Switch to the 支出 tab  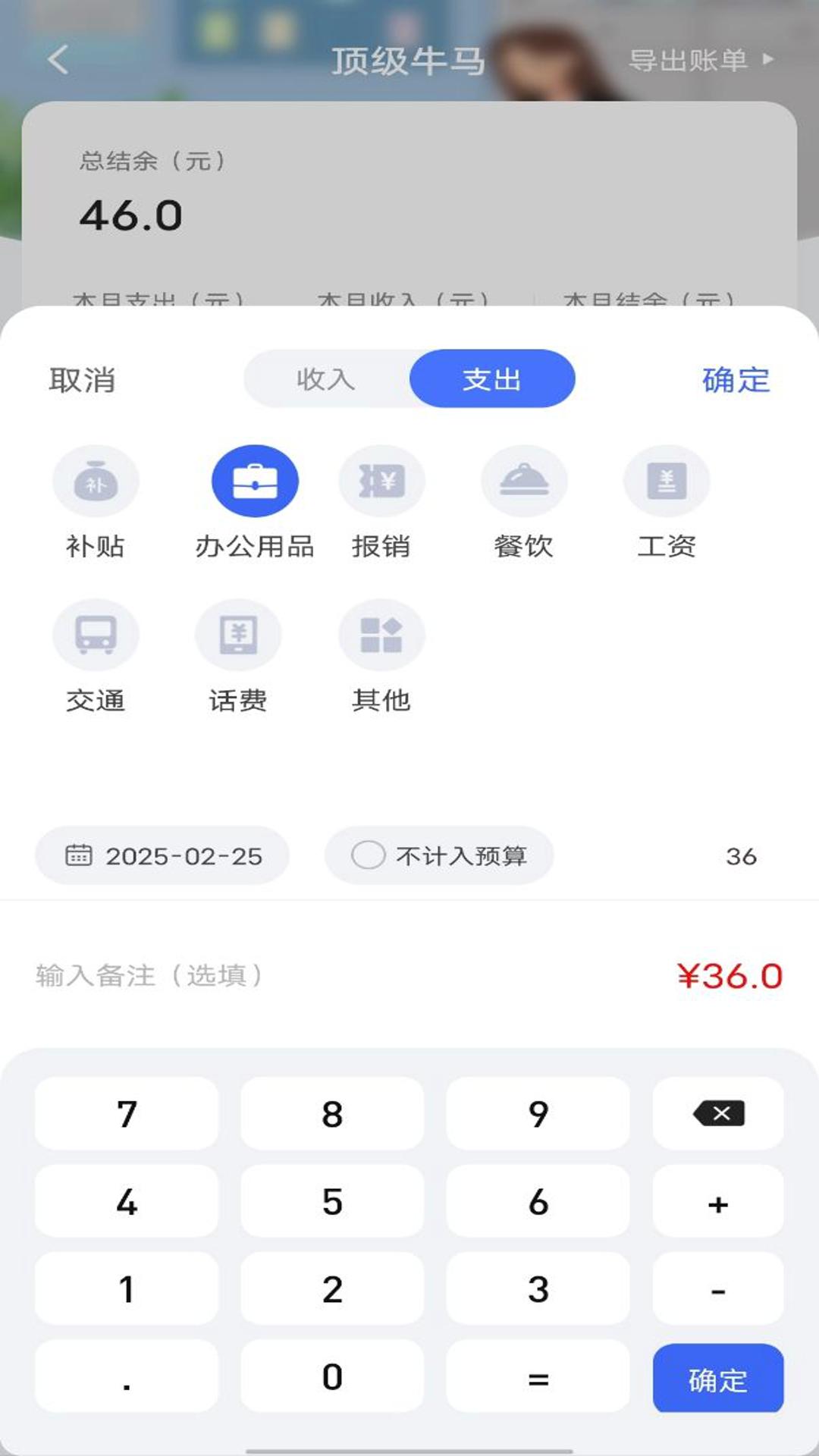point(492,379)
